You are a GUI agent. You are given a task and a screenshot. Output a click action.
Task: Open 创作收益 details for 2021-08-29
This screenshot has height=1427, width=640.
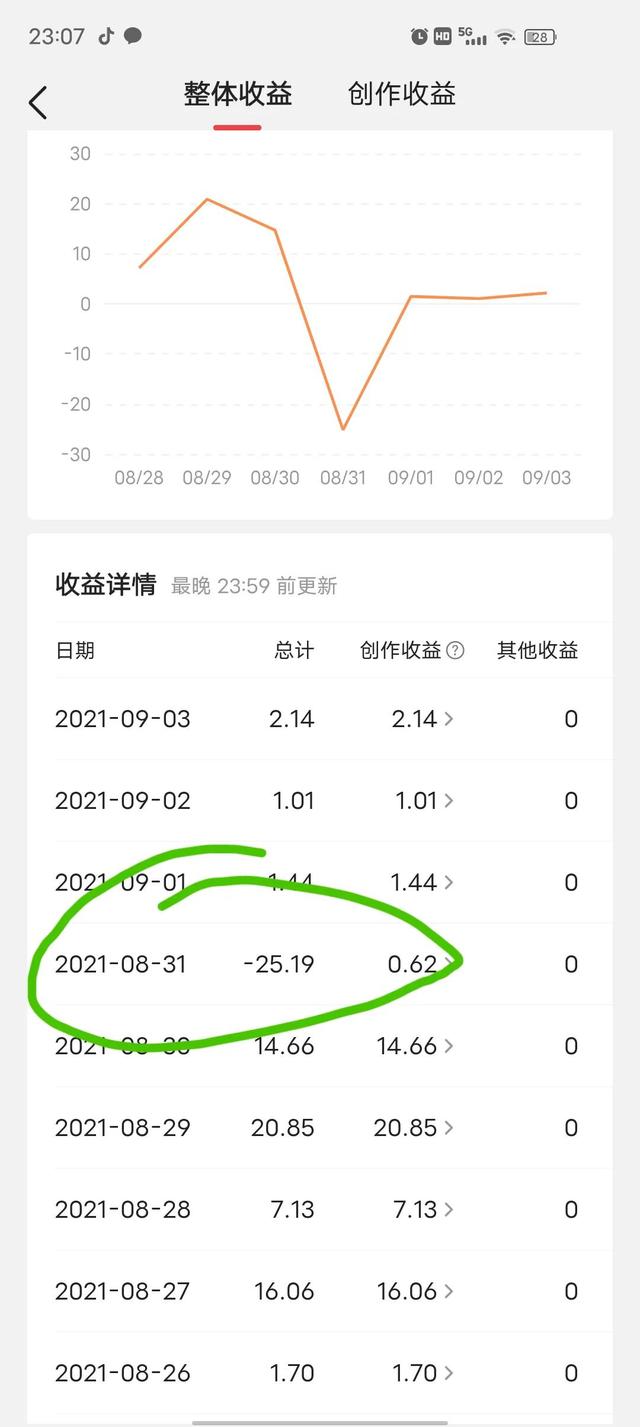coord(415,1128)
